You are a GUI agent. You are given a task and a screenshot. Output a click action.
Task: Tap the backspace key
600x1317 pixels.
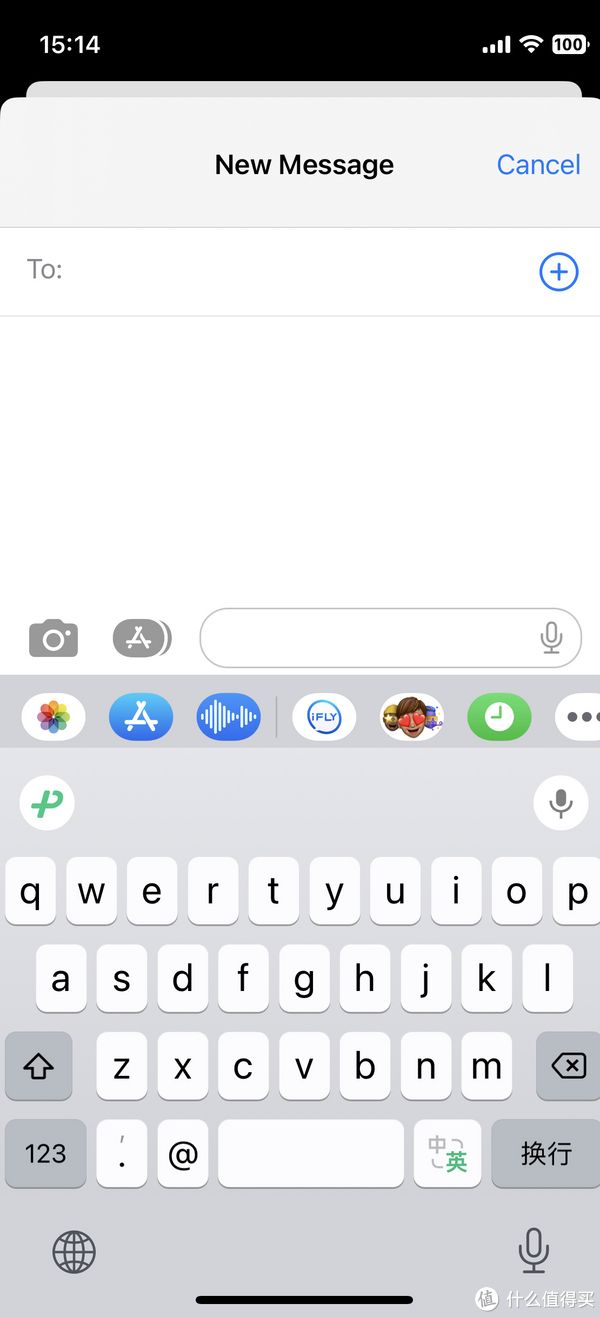[x=567, y=1066]
